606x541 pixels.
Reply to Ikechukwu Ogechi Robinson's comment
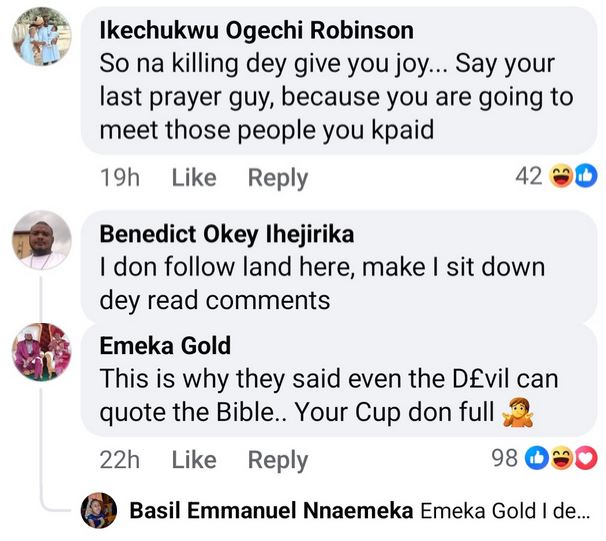click(x=277, y=178)
